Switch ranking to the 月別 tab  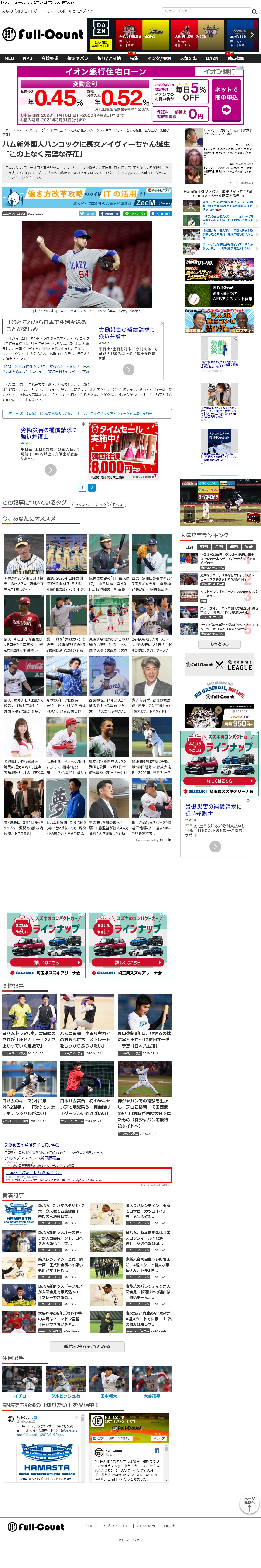[x=218, y=547]
